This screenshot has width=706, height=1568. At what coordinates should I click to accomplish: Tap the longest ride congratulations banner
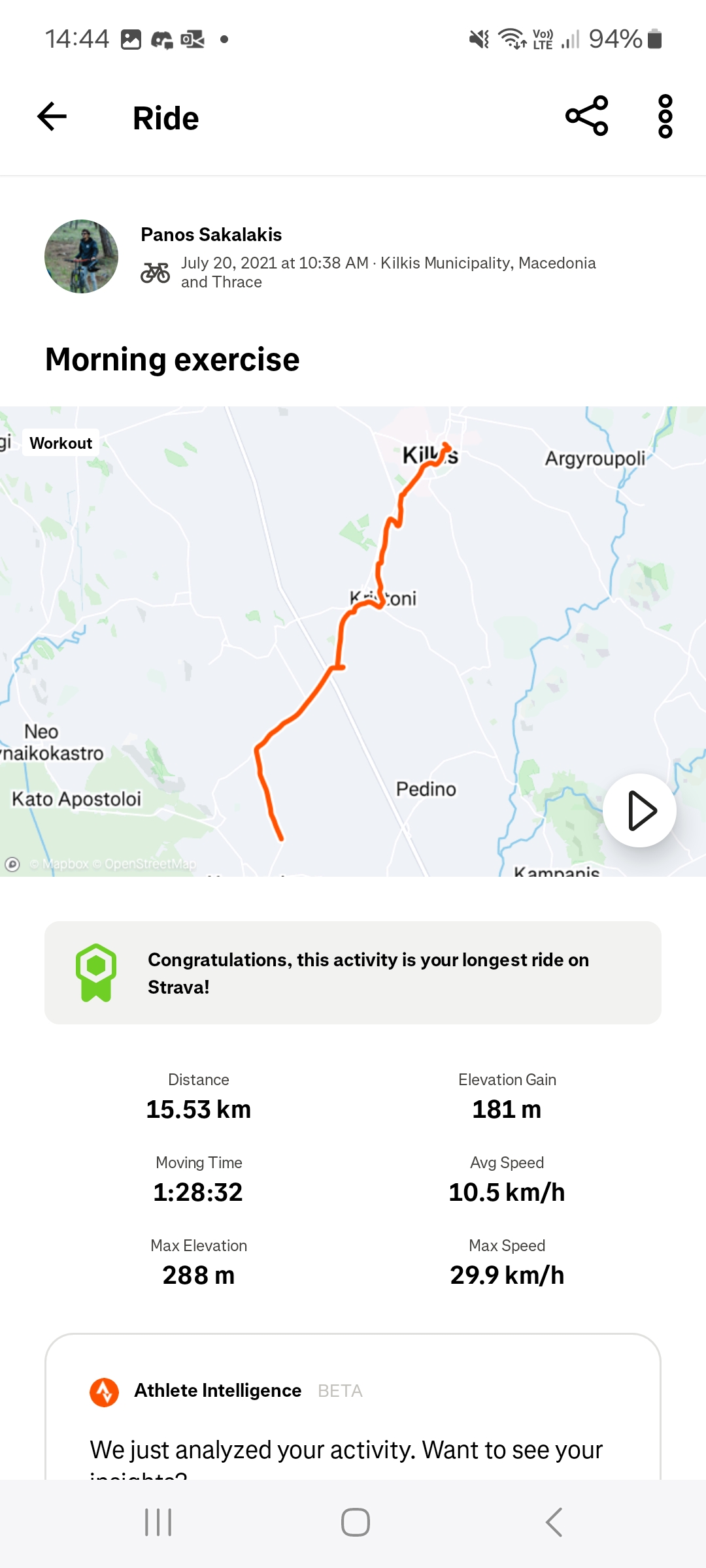coord(353,972)
